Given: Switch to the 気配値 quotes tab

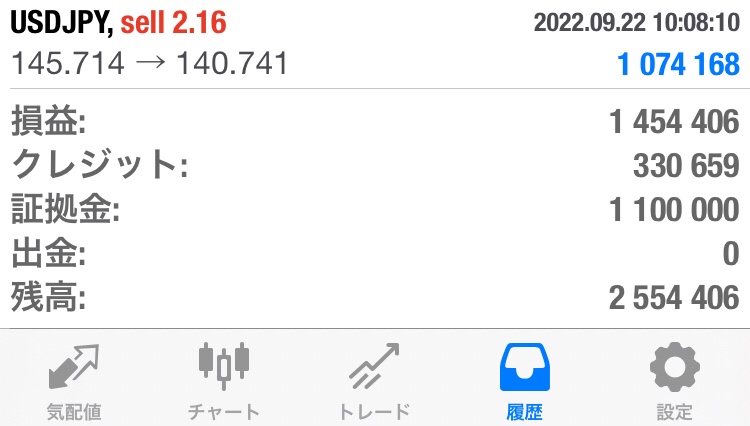Looking at the screenshot, I should [75, 381].
